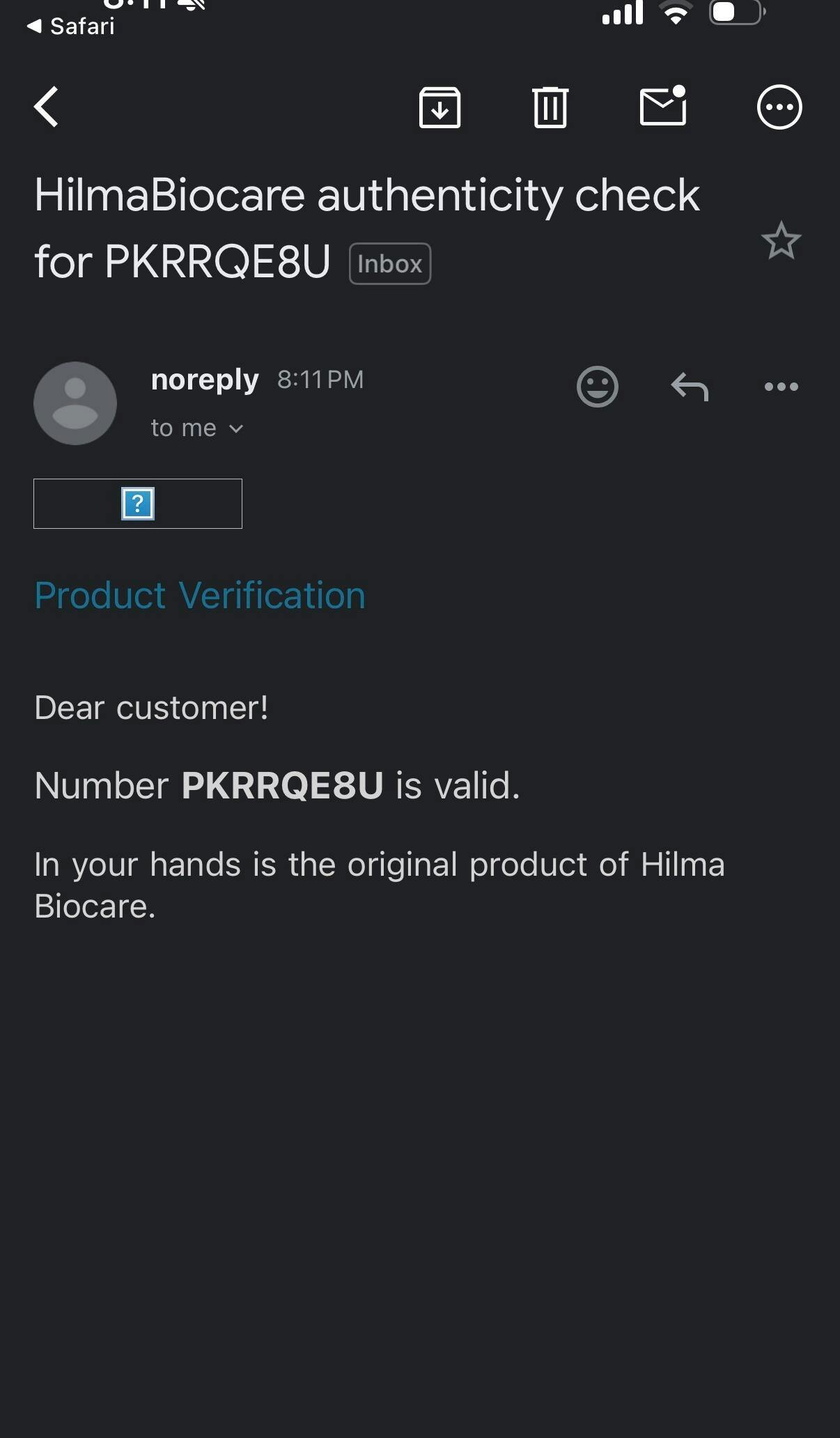Open the top overflow menu in circle
Screen dimensions: 840x1438
[x=779, y=107]
